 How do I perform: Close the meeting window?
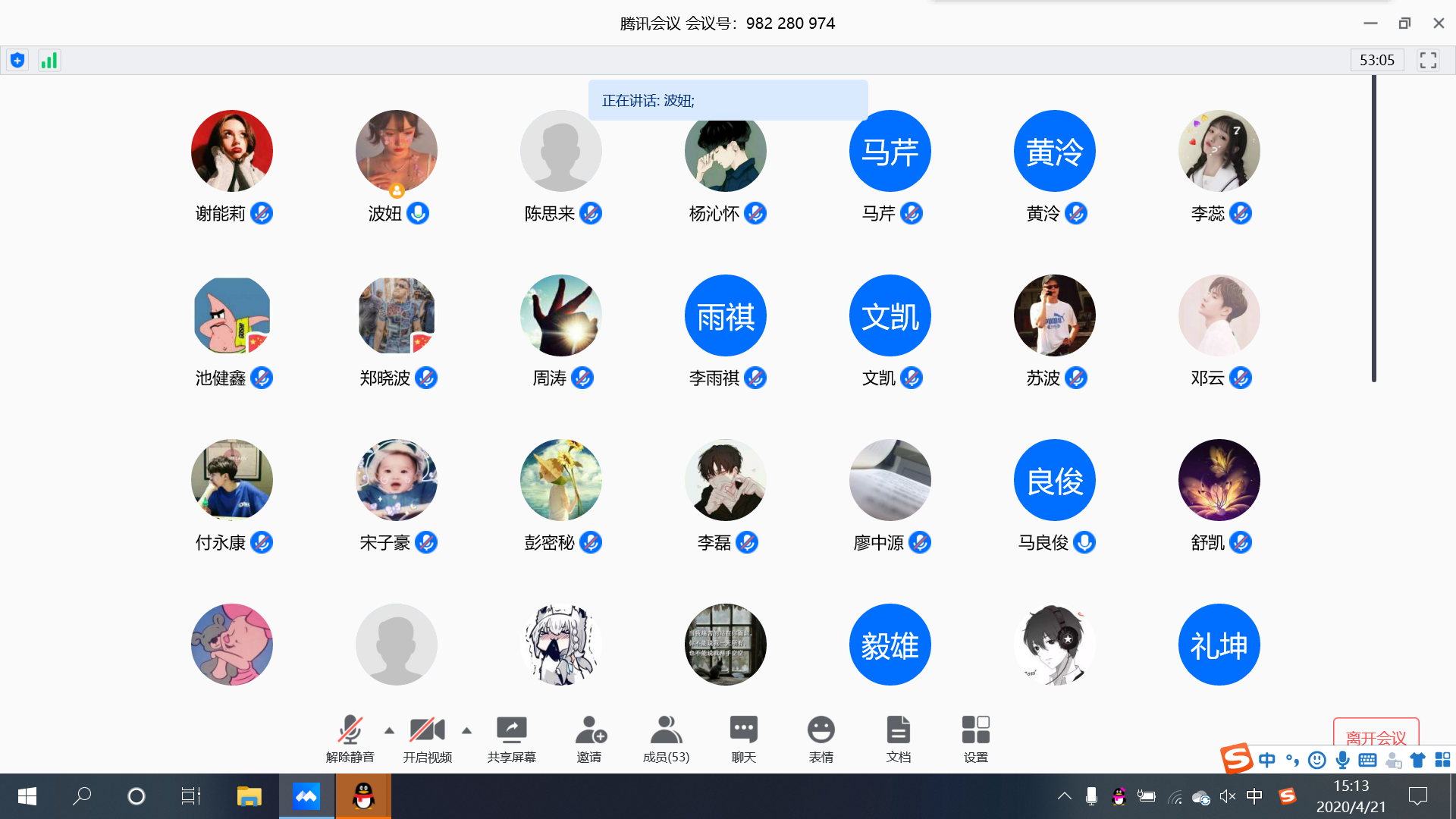click(x=1438, y=24)
